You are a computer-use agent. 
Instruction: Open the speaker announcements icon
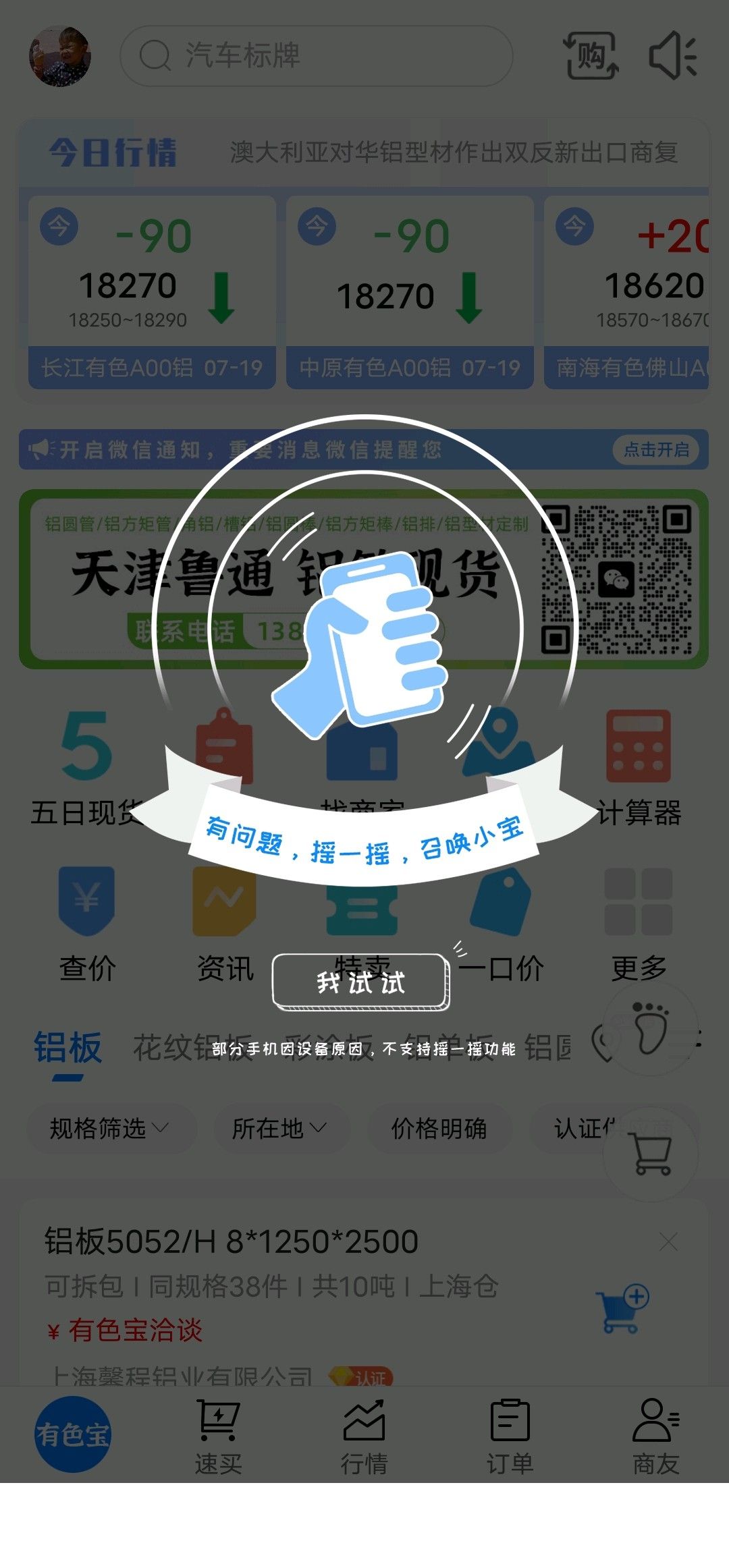(x=673, y=56)
